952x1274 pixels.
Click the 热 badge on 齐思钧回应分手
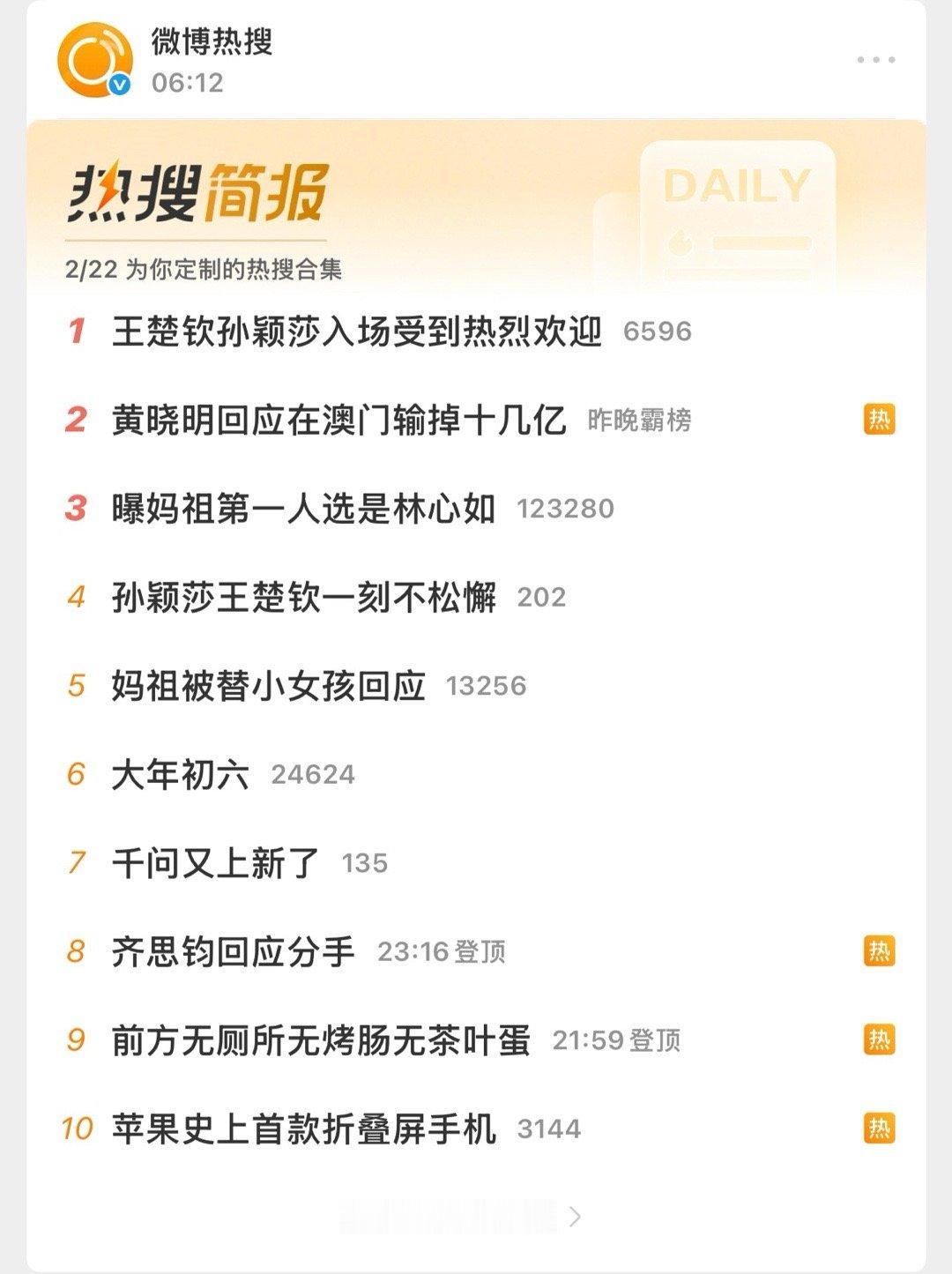[879, 950]
